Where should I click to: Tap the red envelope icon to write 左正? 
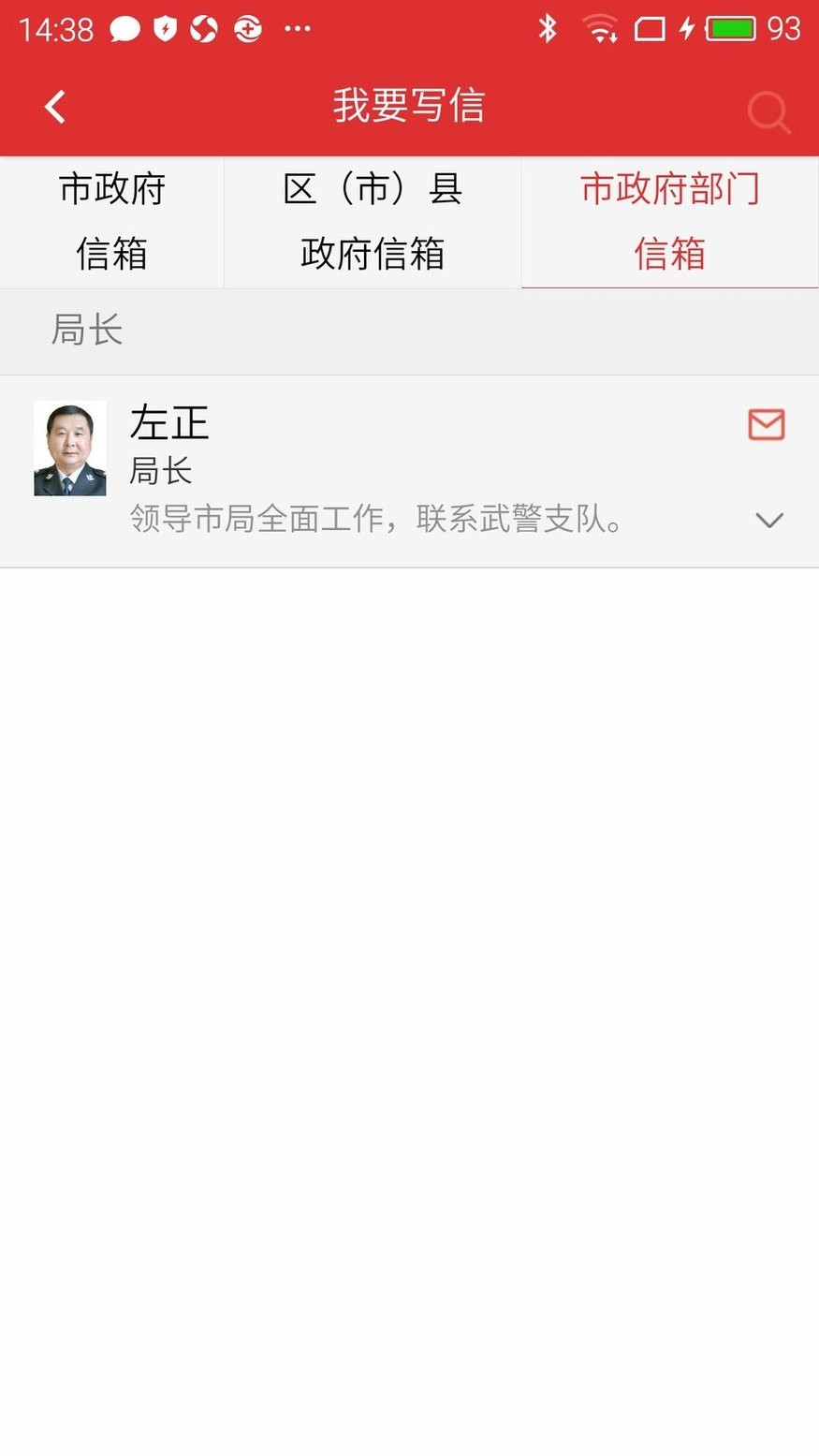766,425
